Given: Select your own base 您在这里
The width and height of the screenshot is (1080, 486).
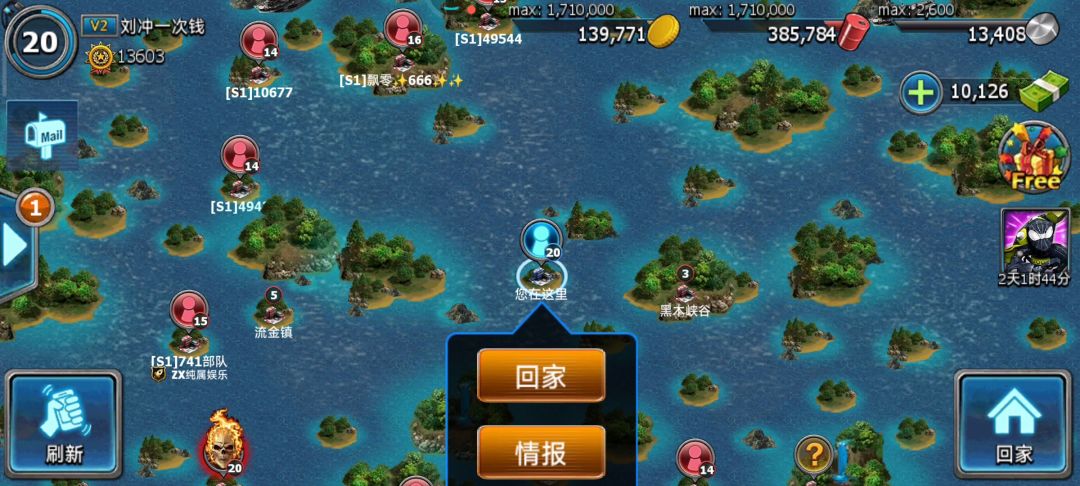Looking at the screenshot, I should [x=541, y=268].
